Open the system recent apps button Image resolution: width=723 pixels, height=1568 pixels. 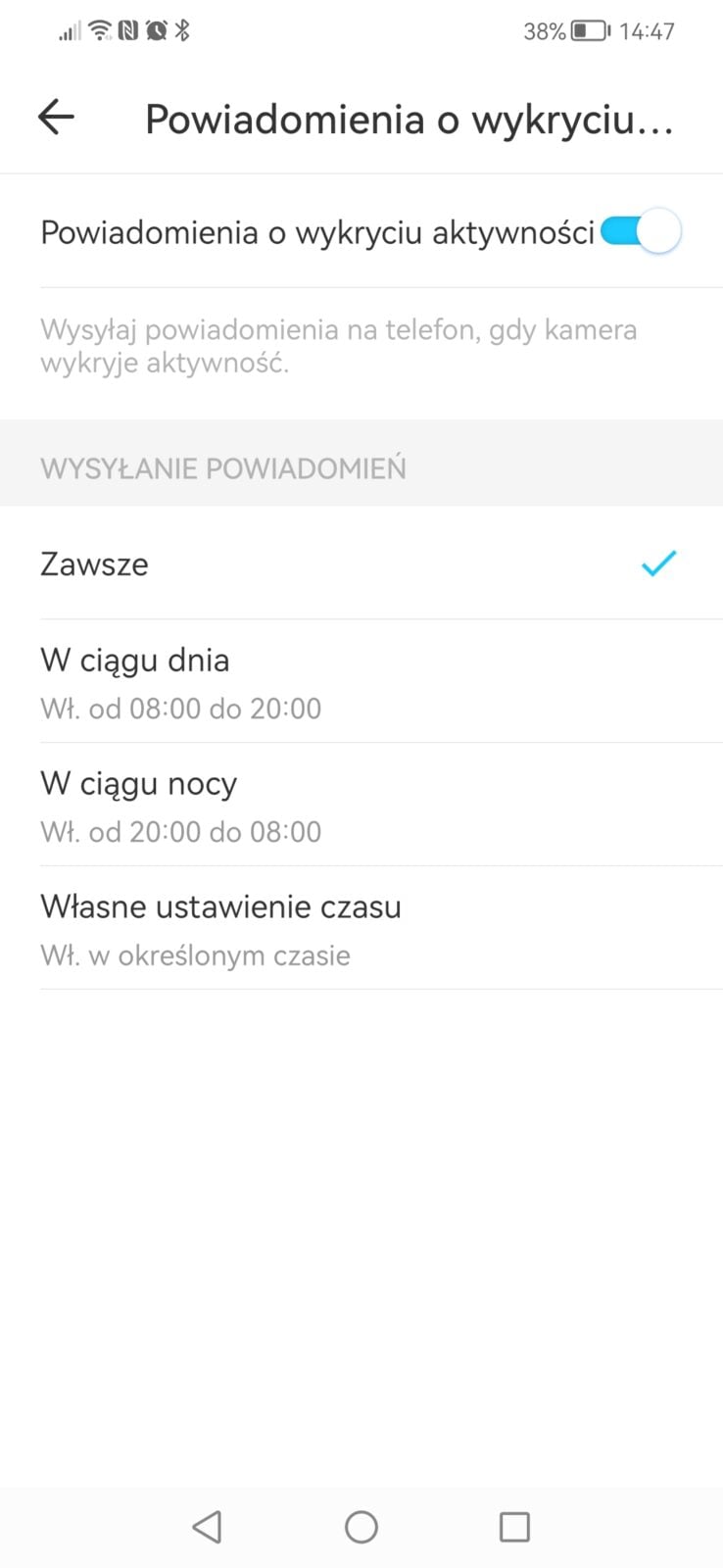[513, 1526]
